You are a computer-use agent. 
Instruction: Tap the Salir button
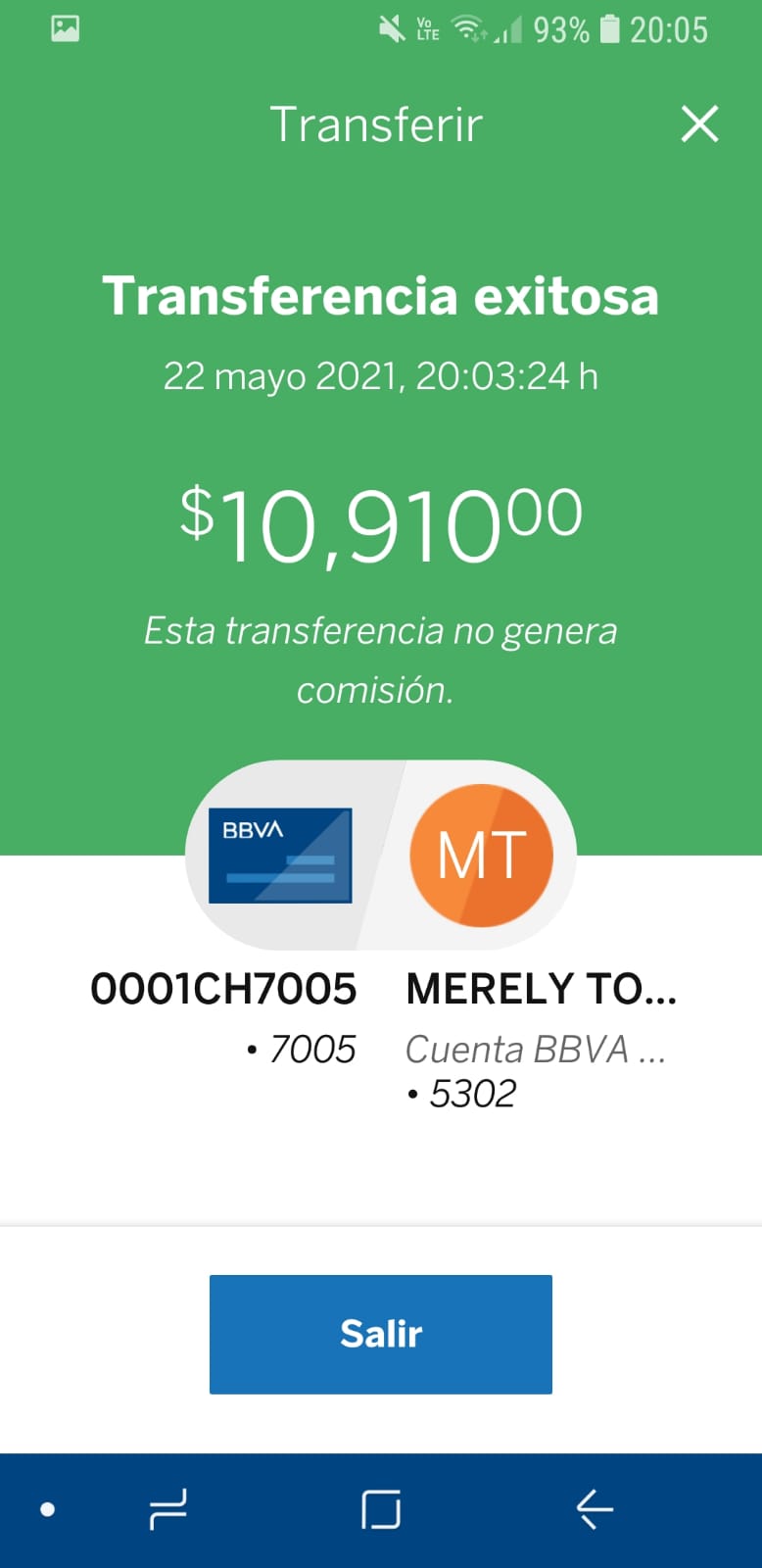[x=381, y=1334]
